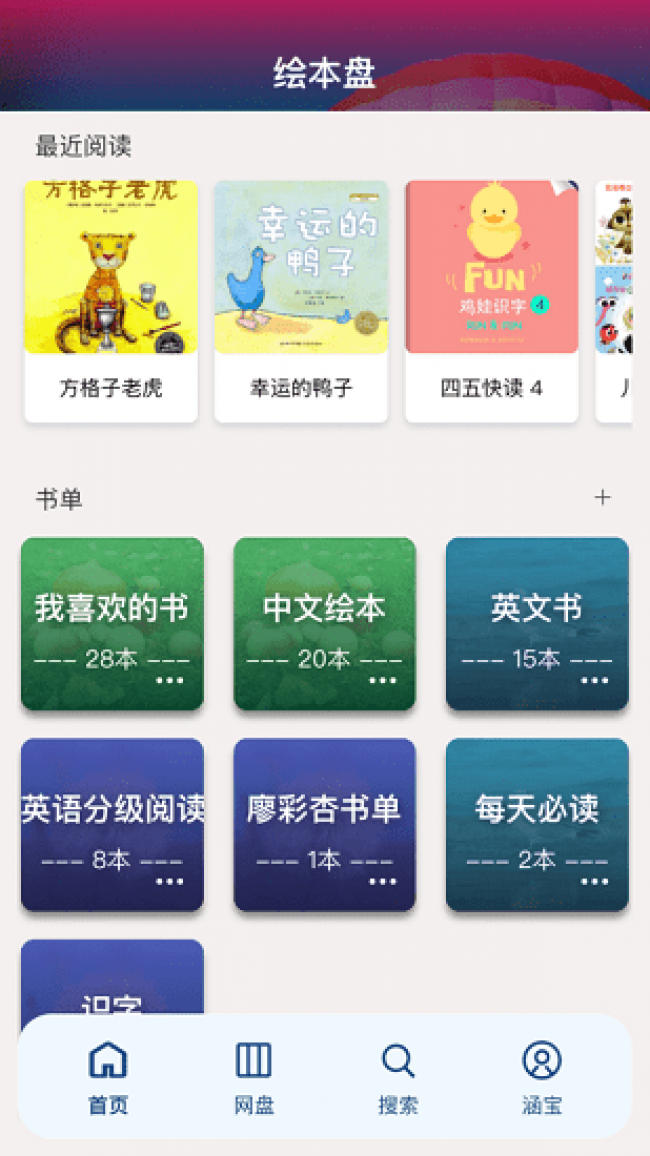Screen dimensions: 650x1156
Task: Open the 每天必读 booklist
Action: (x=537, y=825)
